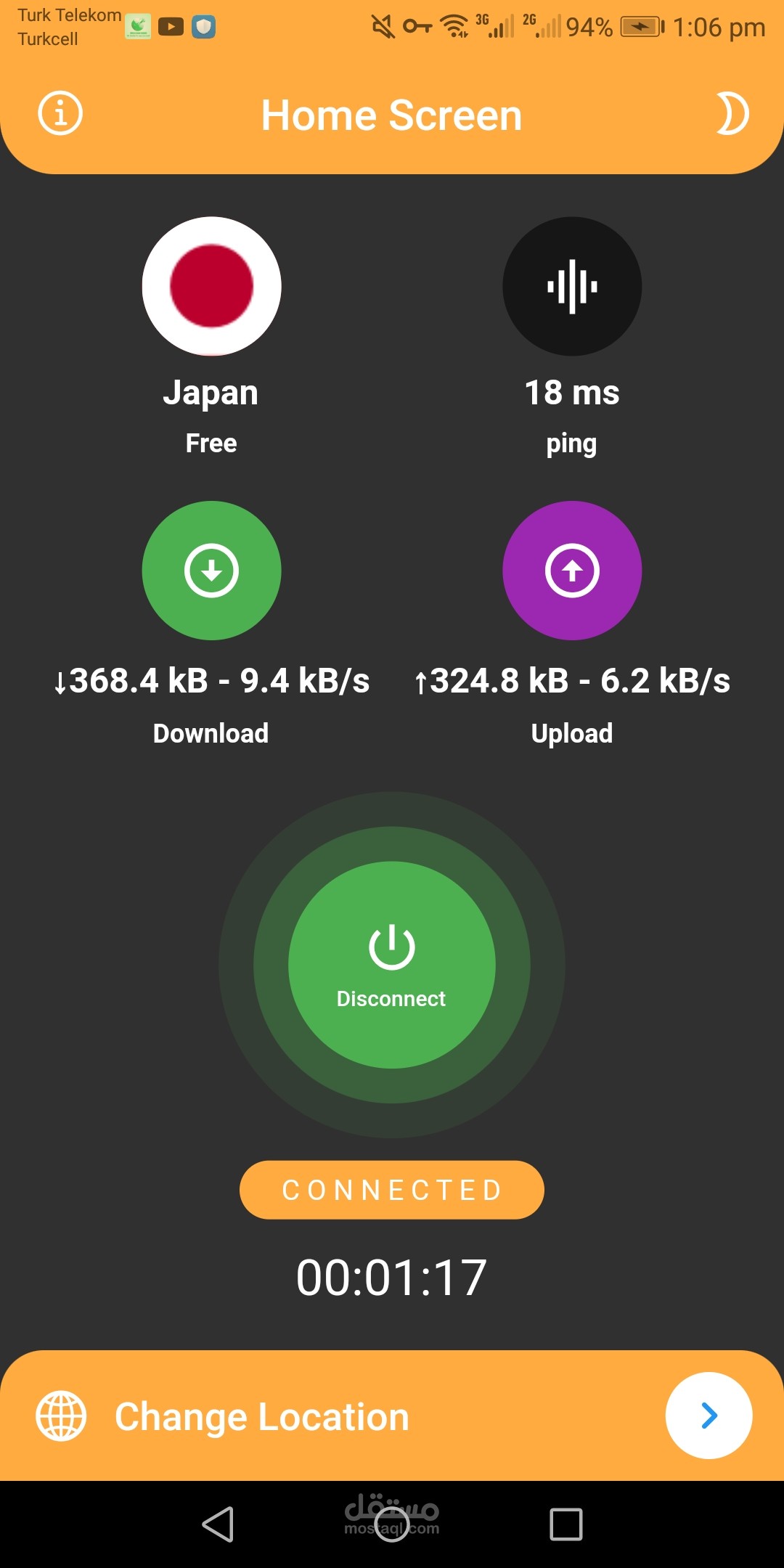Tap the VPN key icon in the status bar
This screenshot has width=784, height=1568.
point(417,27)
